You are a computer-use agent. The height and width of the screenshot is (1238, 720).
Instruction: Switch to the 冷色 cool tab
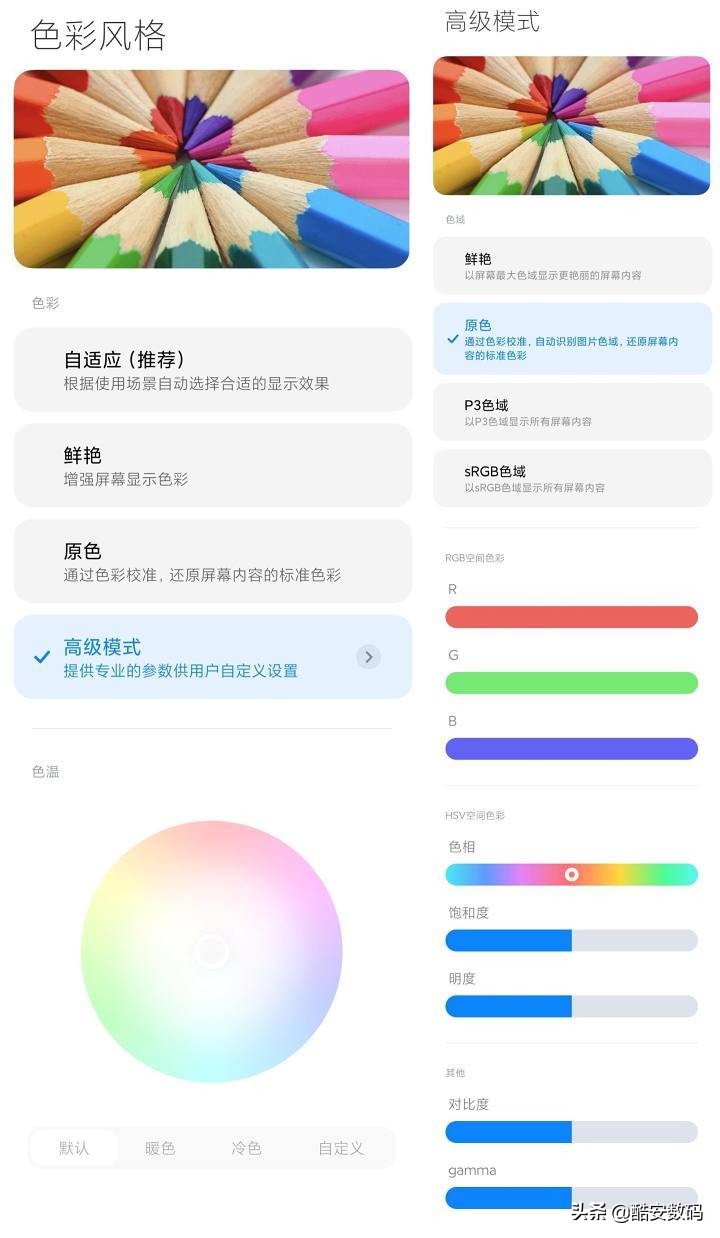tap(246, 1148)
